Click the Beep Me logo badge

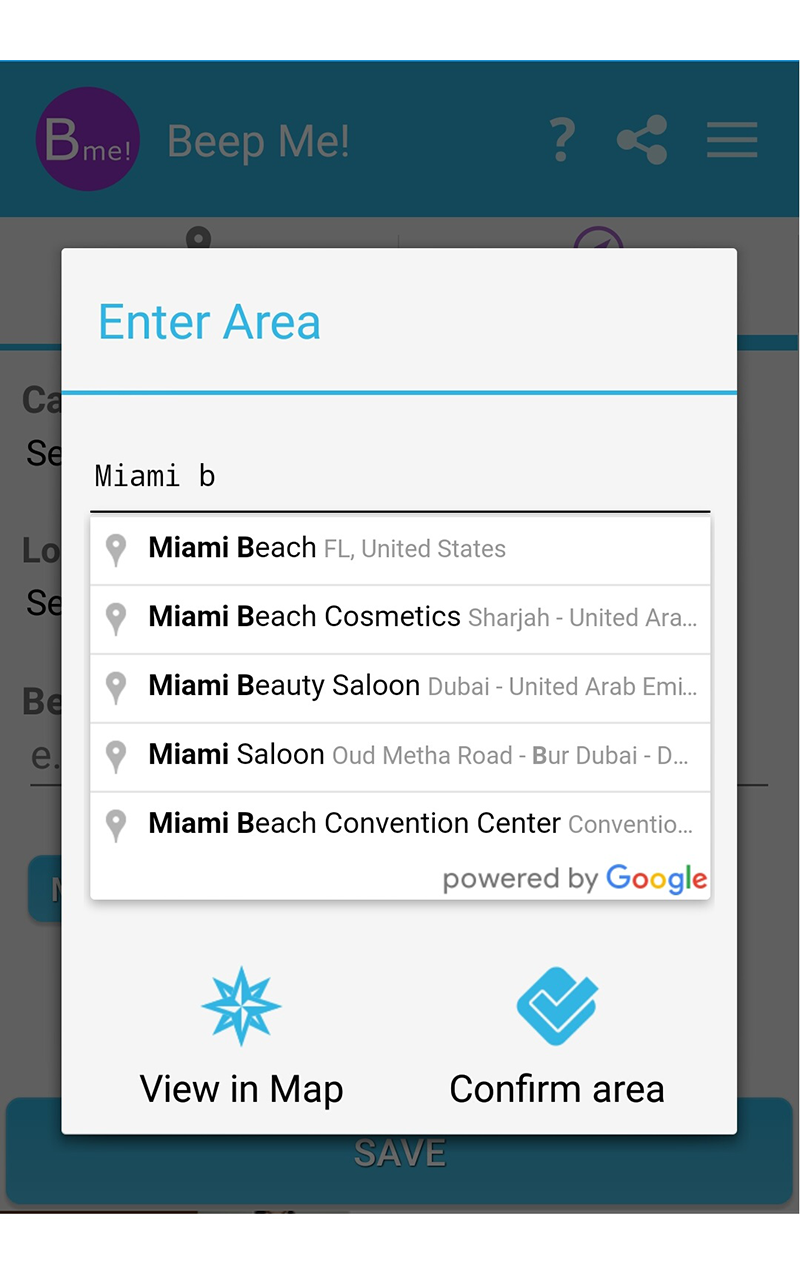pyautogui.click(x=88, y=138)
